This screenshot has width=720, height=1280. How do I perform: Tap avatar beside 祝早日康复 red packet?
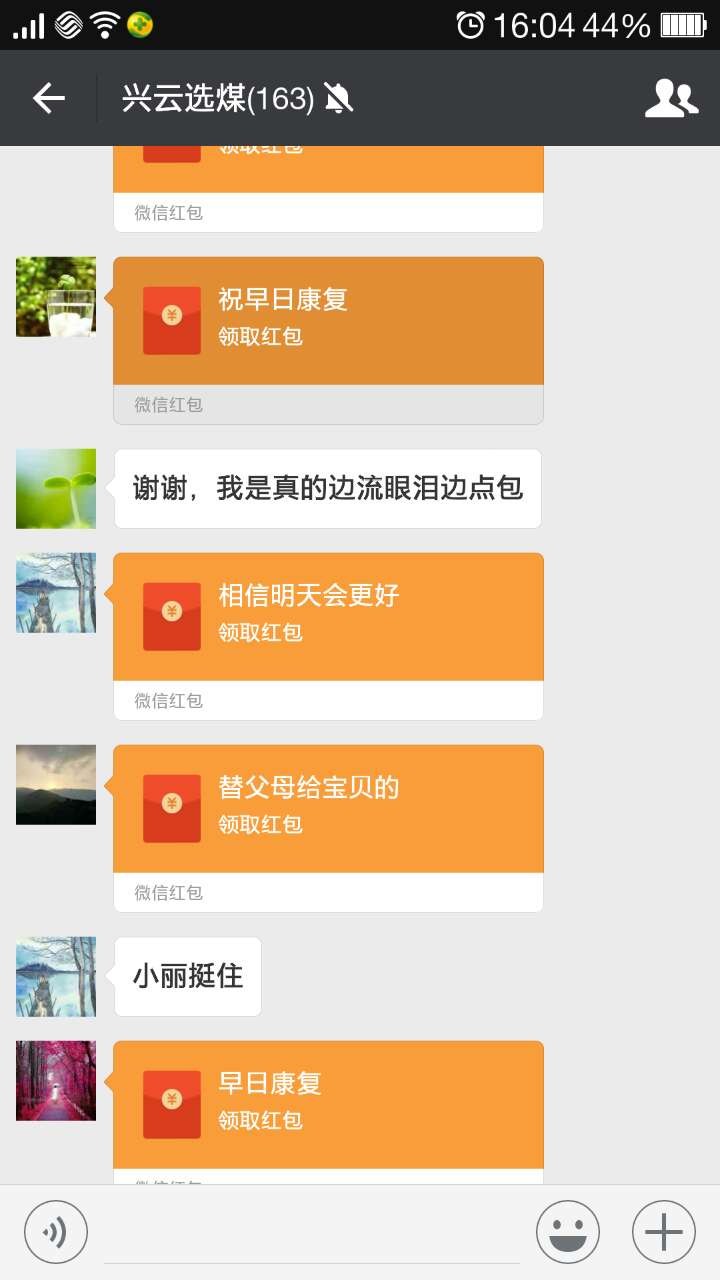pyautogui.click(x=56, y=296)
